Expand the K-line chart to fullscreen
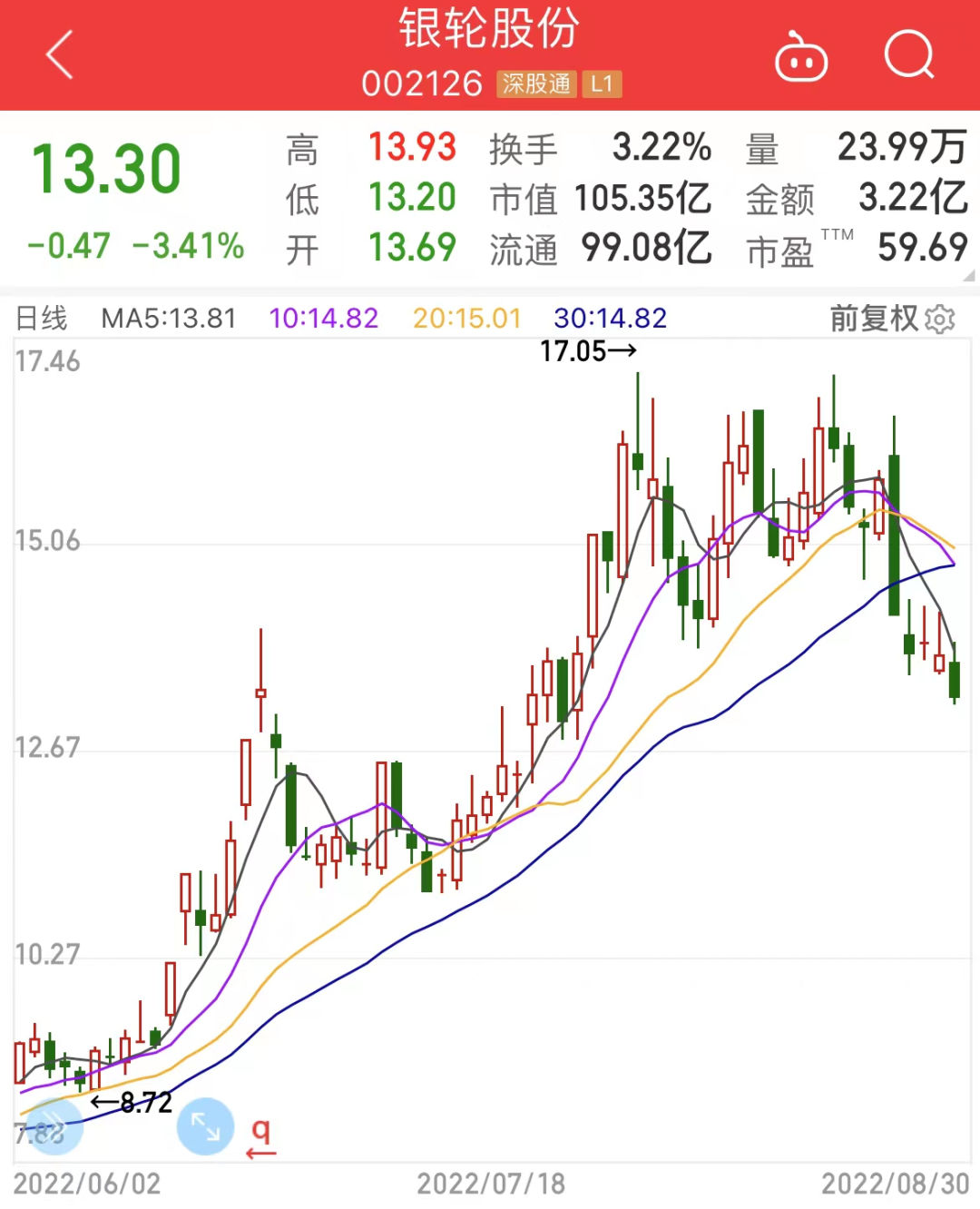 click(x=206, y=1126)
